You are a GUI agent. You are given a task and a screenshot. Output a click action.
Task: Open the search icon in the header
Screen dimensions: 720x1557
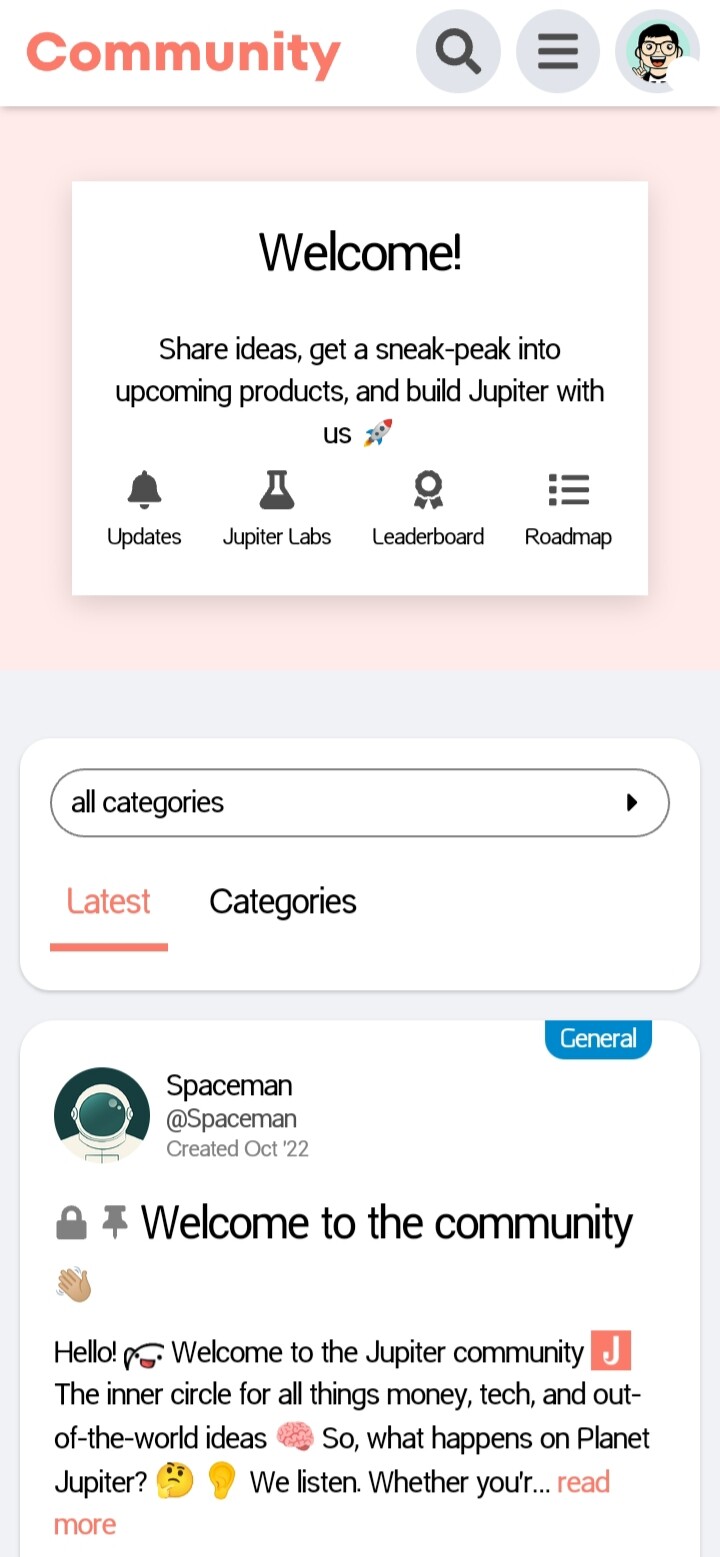pos(458,51)
